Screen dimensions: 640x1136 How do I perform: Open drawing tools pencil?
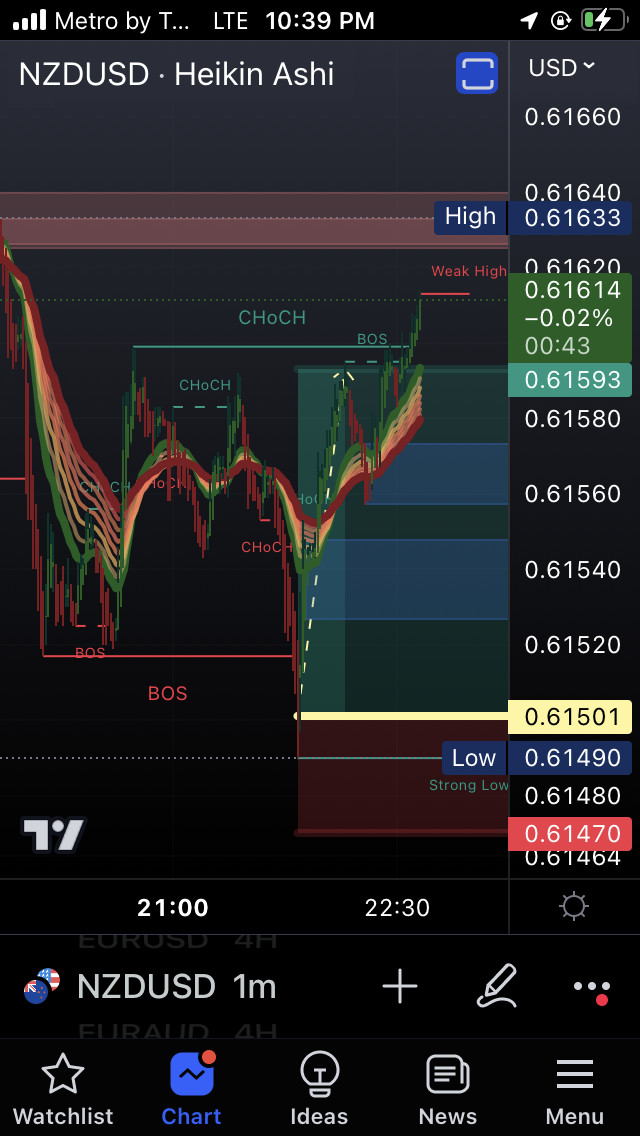[497, 985]
